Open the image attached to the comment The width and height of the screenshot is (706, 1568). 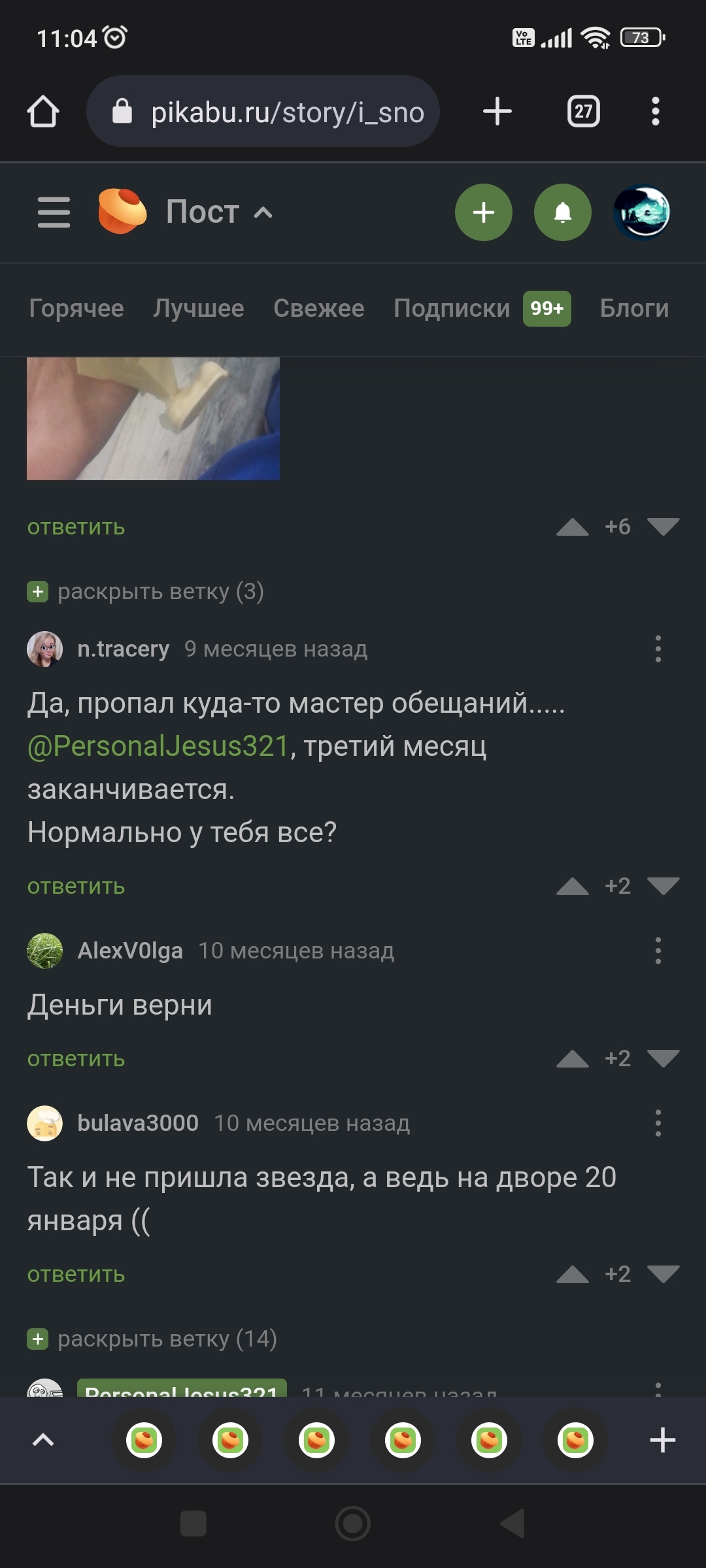[153, 418]
